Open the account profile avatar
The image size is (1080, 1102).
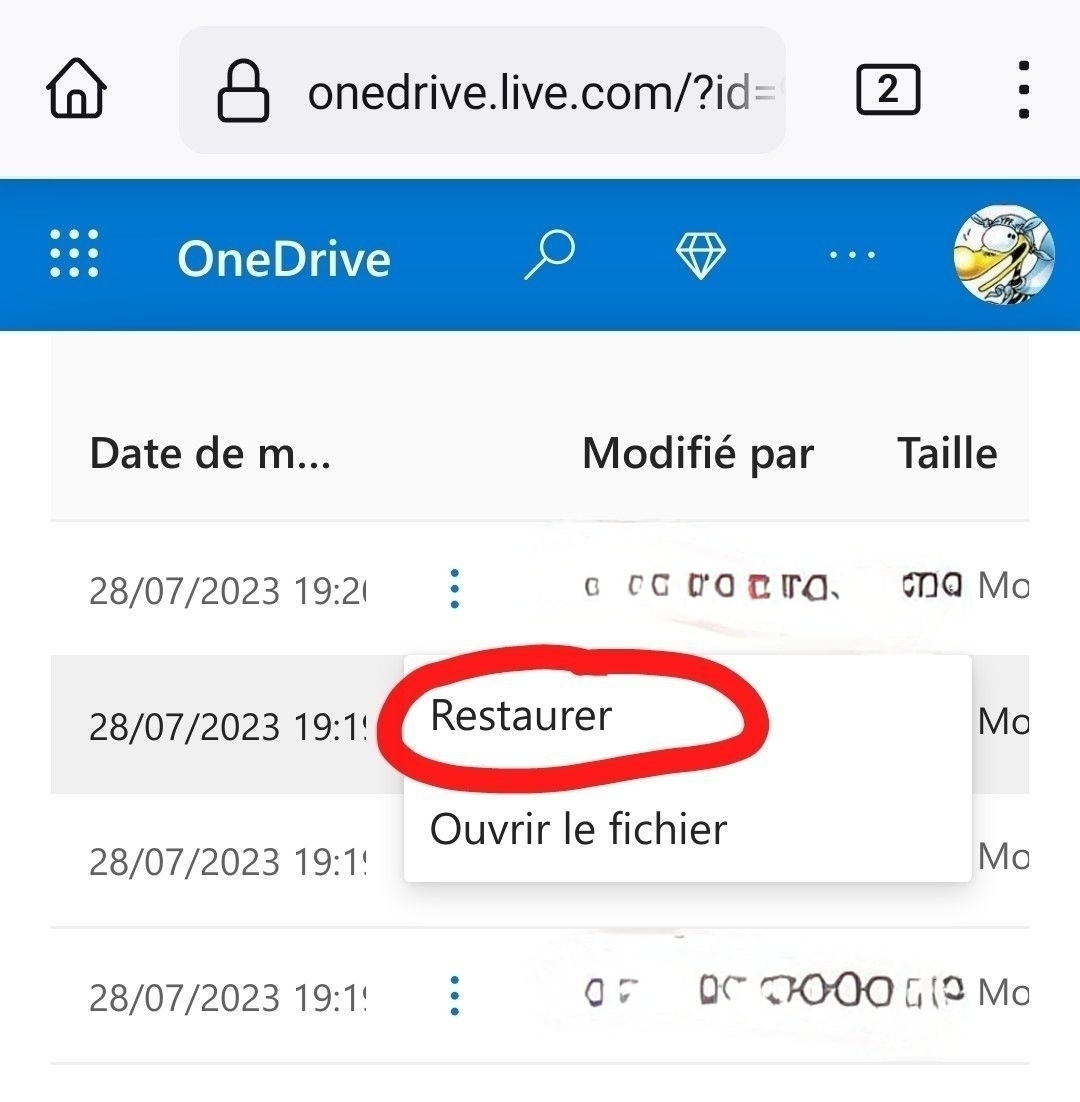pos(1003,255)
